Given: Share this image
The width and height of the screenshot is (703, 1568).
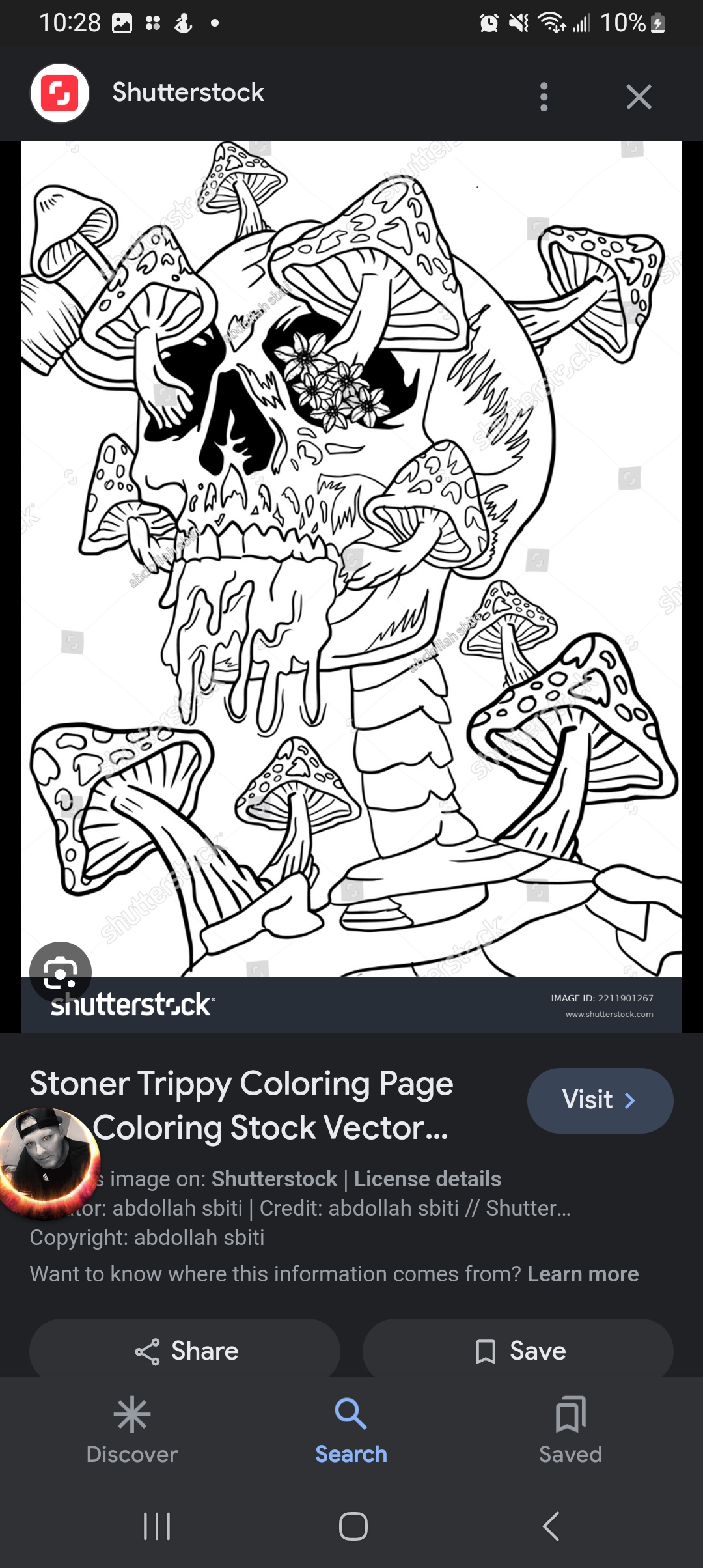Looking at the screenshot, I should tap(185, 1351).
